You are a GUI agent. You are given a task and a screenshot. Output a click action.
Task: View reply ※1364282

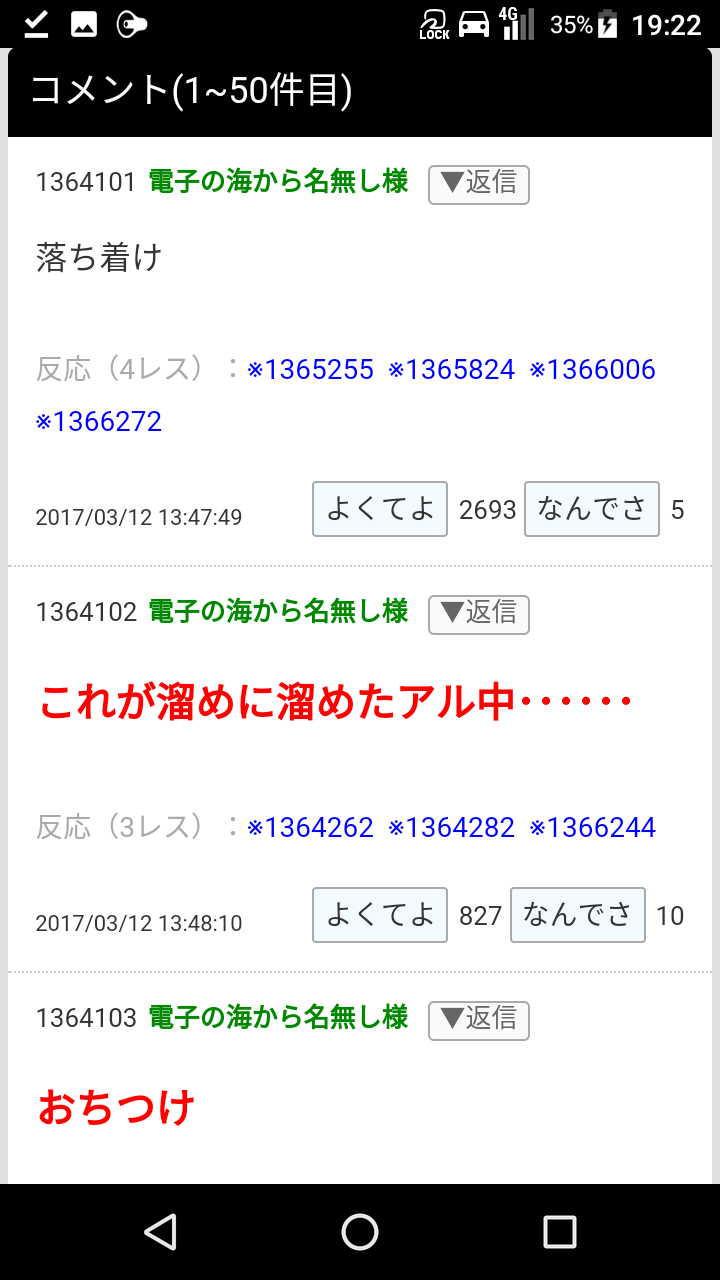click(451, 828)
